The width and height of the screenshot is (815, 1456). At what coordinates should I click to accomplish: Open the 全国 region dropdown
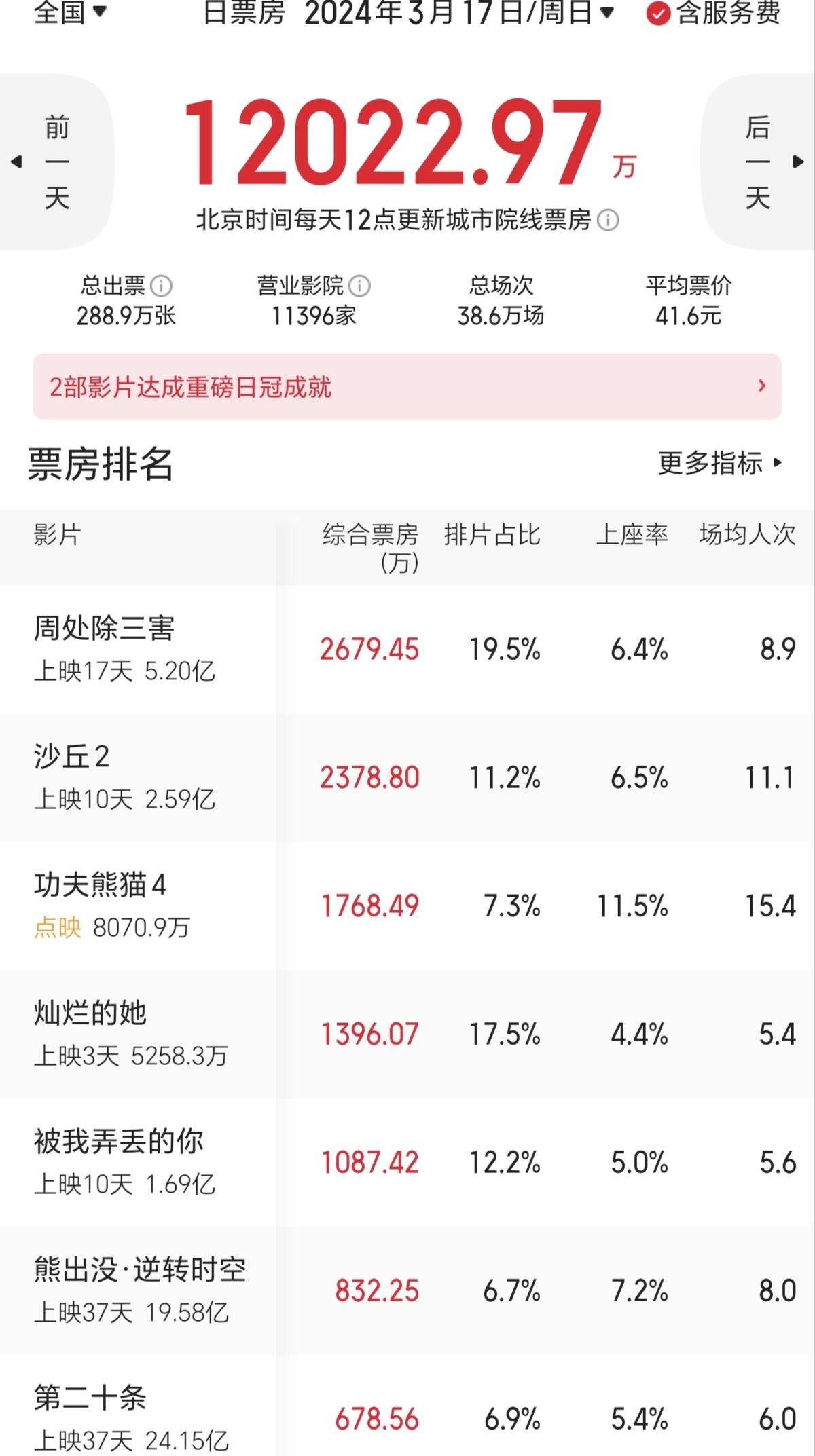point(70,12)
